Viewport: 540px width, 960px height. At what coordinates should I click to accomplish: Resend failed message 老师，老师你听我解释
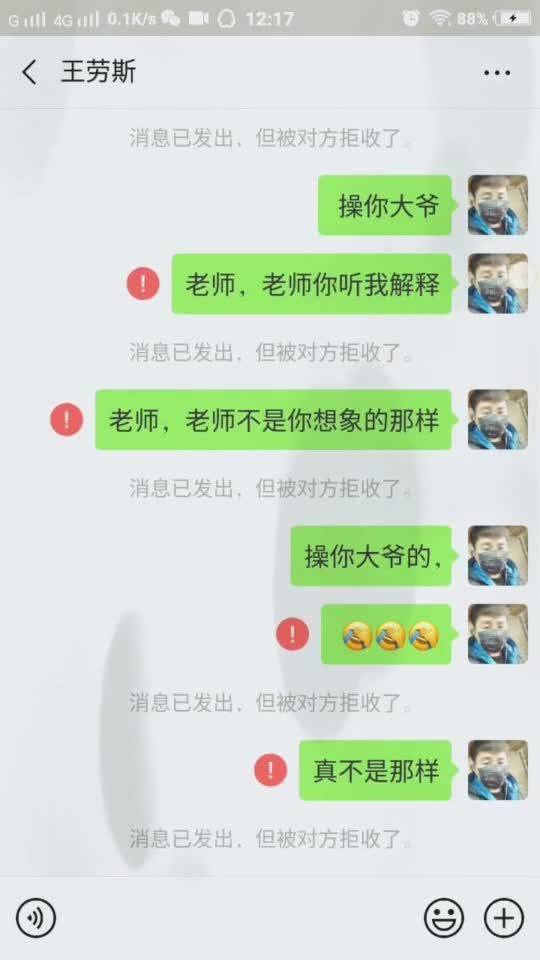tap(143, 284)
